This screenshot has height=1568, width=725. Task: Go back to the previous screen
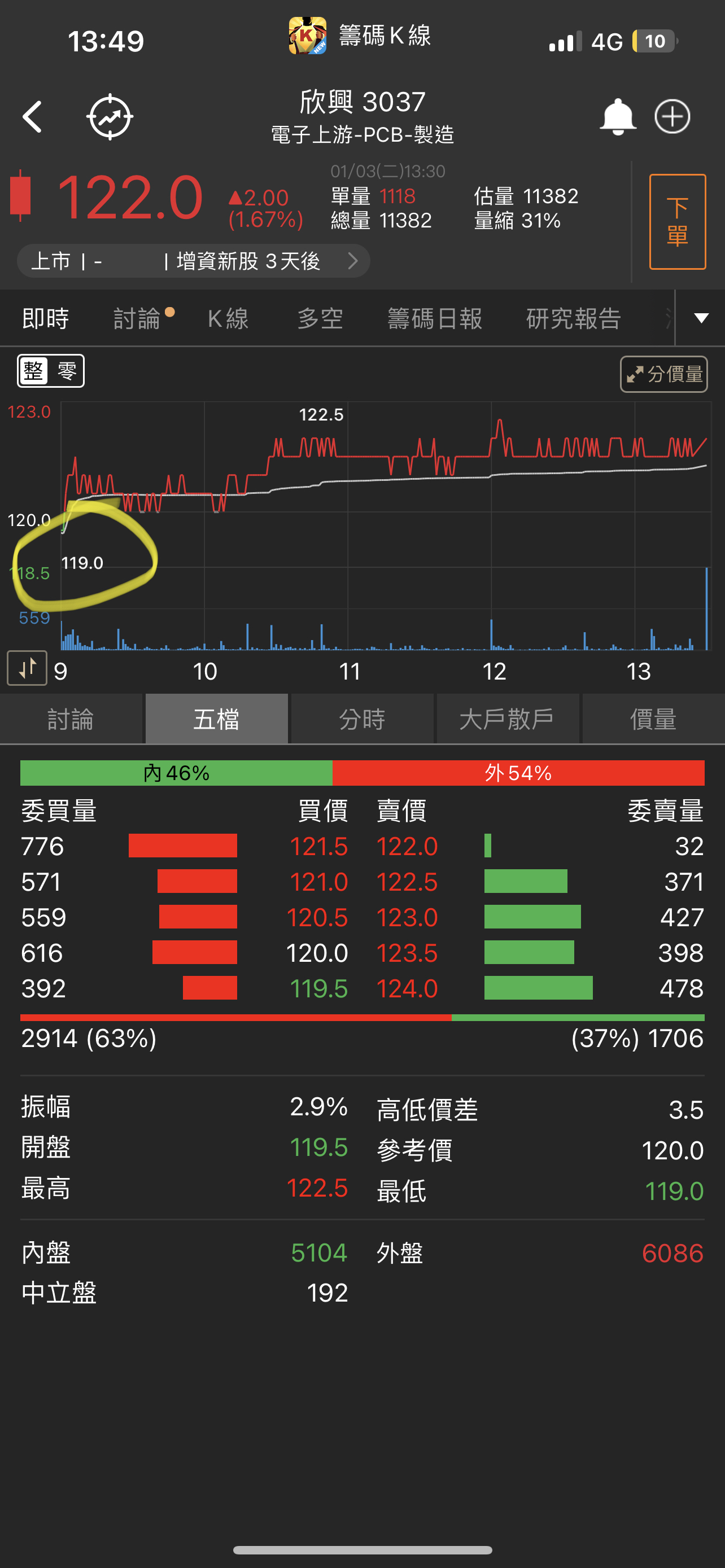32,117
